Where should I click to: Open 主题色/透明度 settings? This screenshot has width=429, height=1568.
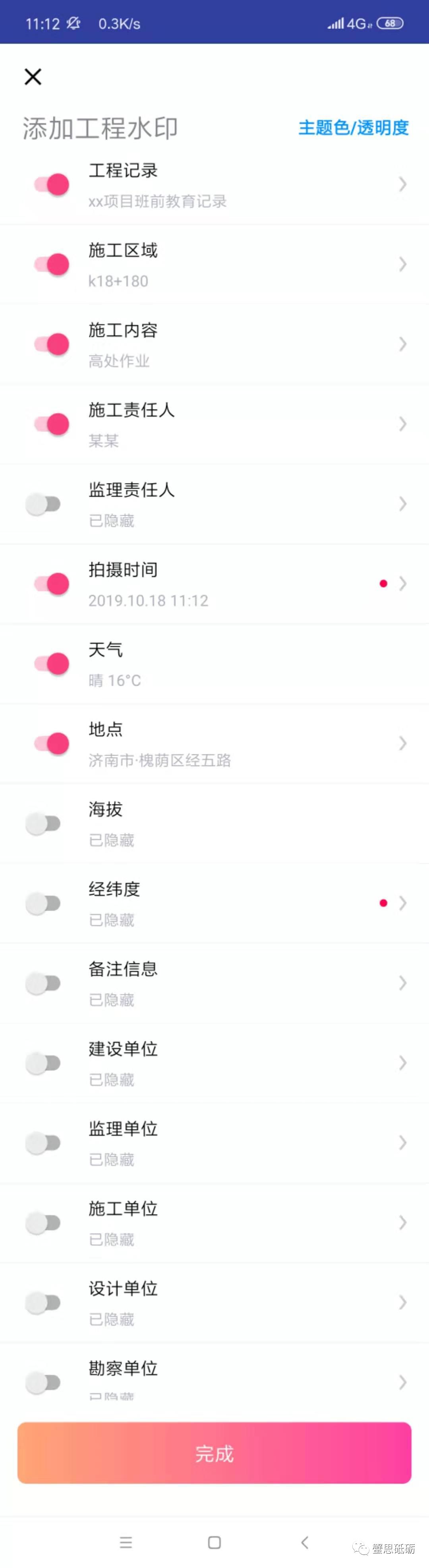(353, 128)
